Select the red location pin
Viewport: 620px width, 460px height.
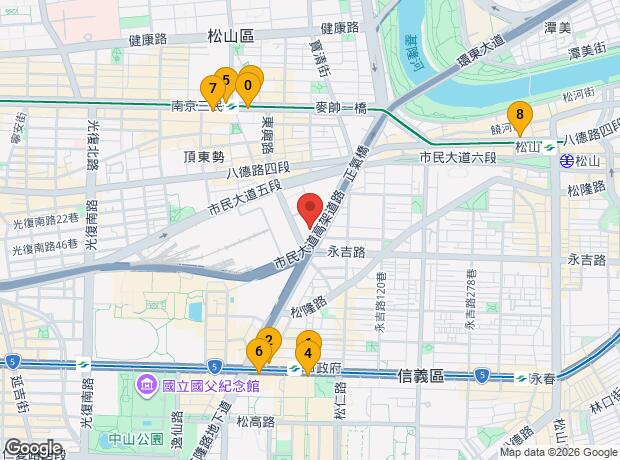click(x=311, y=208)
